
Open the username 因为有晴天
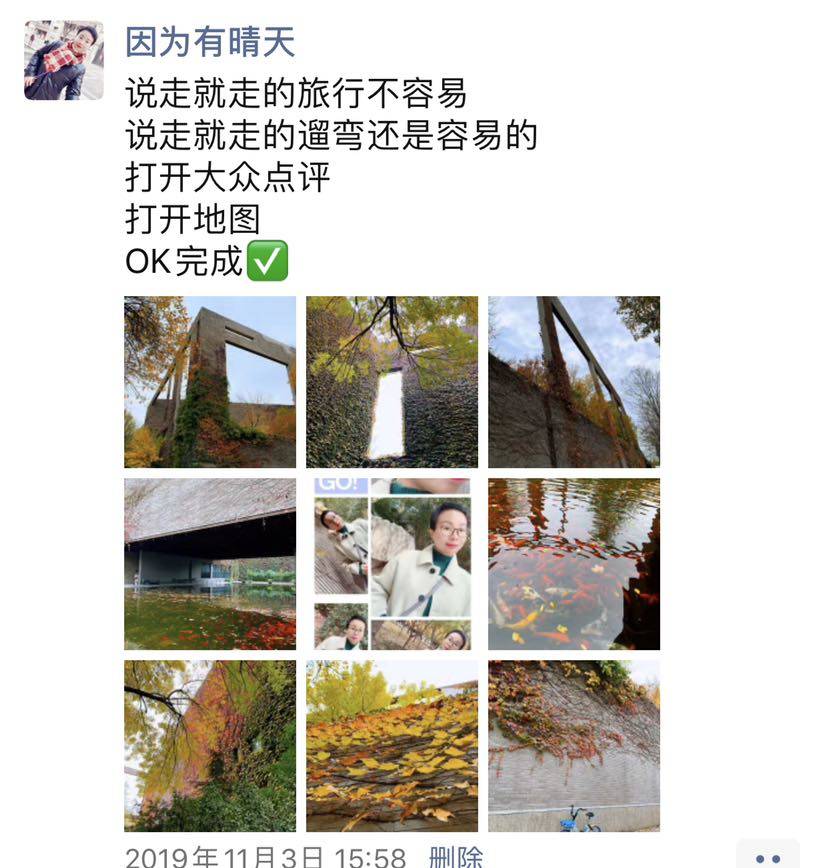(209, 42)
